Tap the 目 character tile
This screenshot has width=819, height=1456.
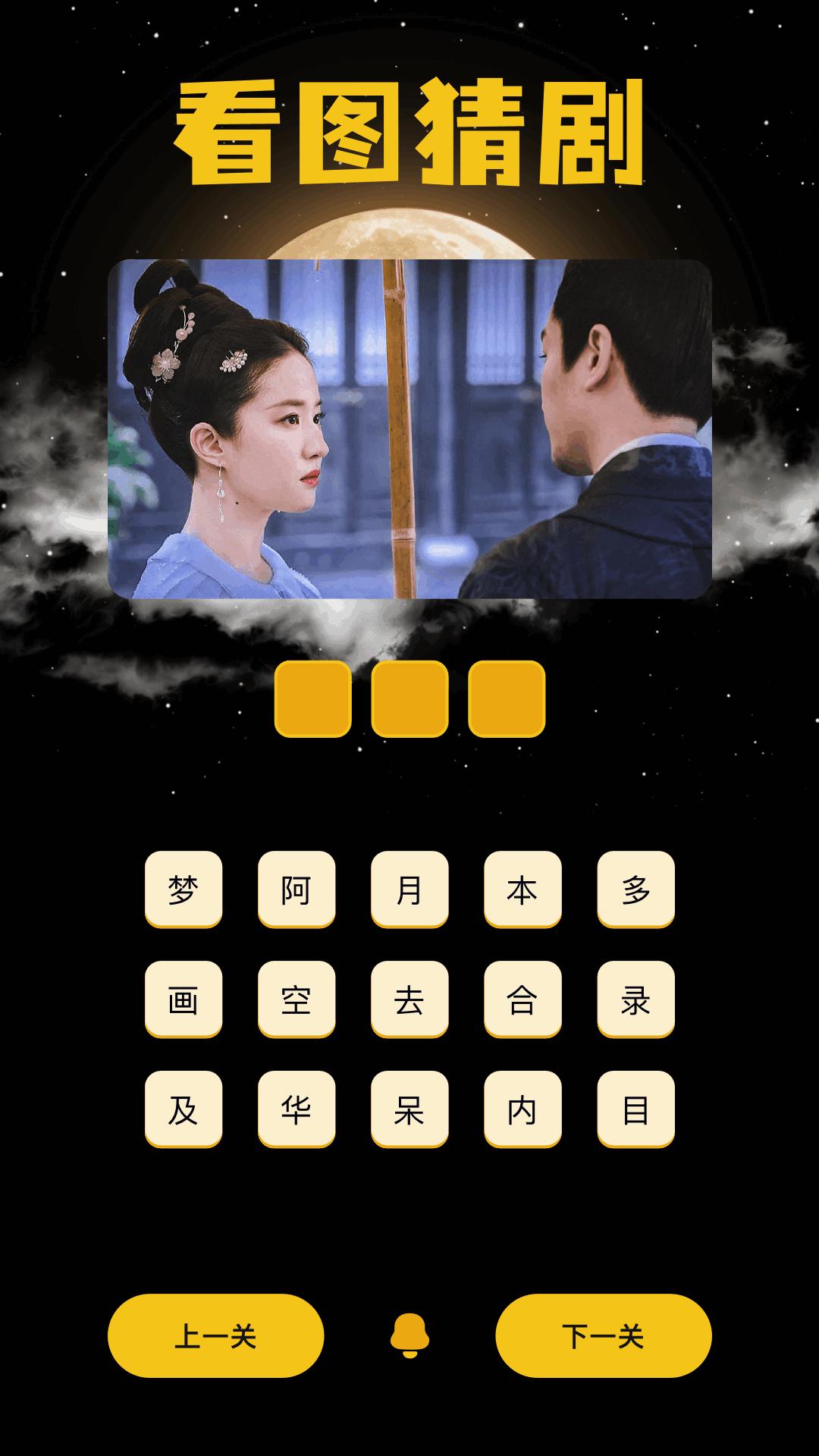click(x=635, y=1109)
